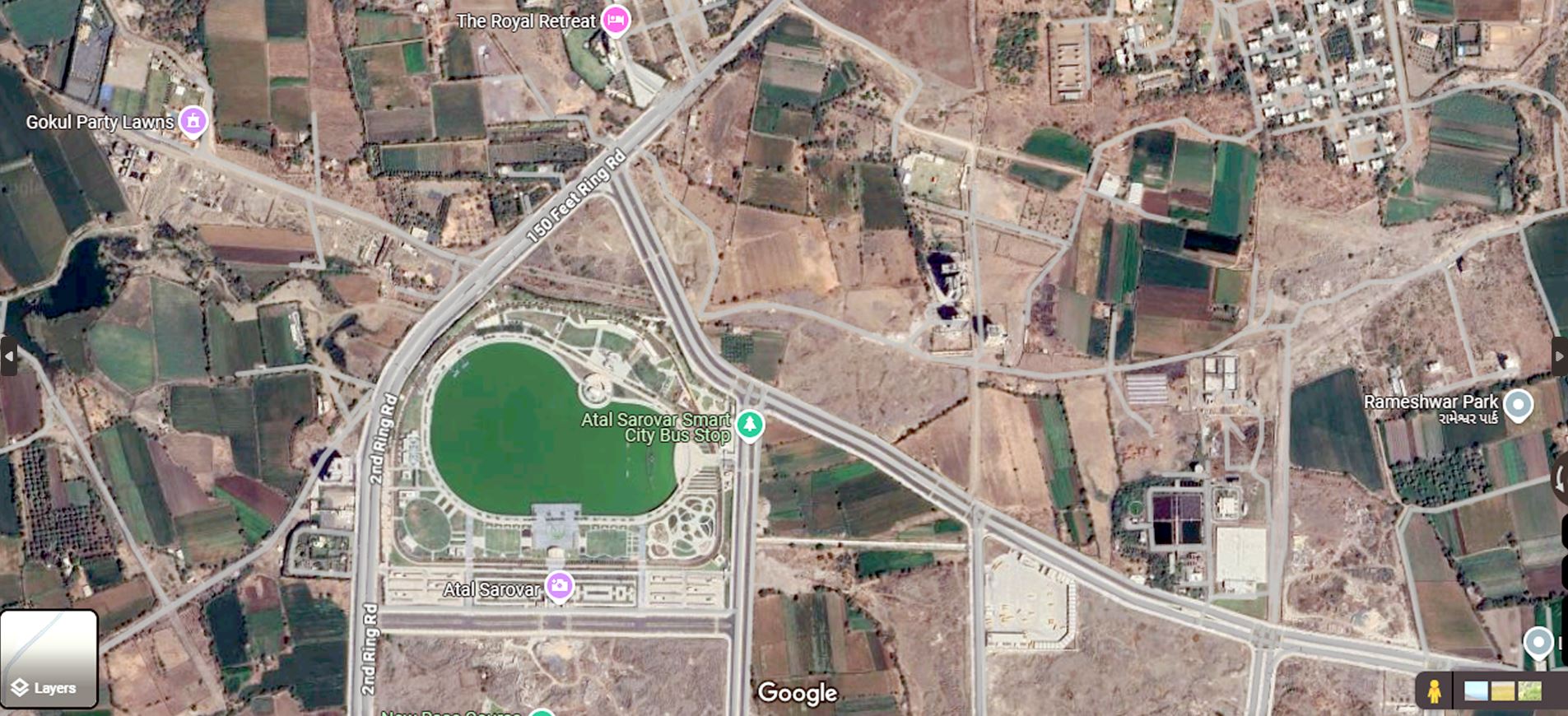Image resolution: width=1568 pixels, height=716 pixels.
Task: Select the Street View Pegman icon
Action: pyautogui.click(x=1434, y=690)
